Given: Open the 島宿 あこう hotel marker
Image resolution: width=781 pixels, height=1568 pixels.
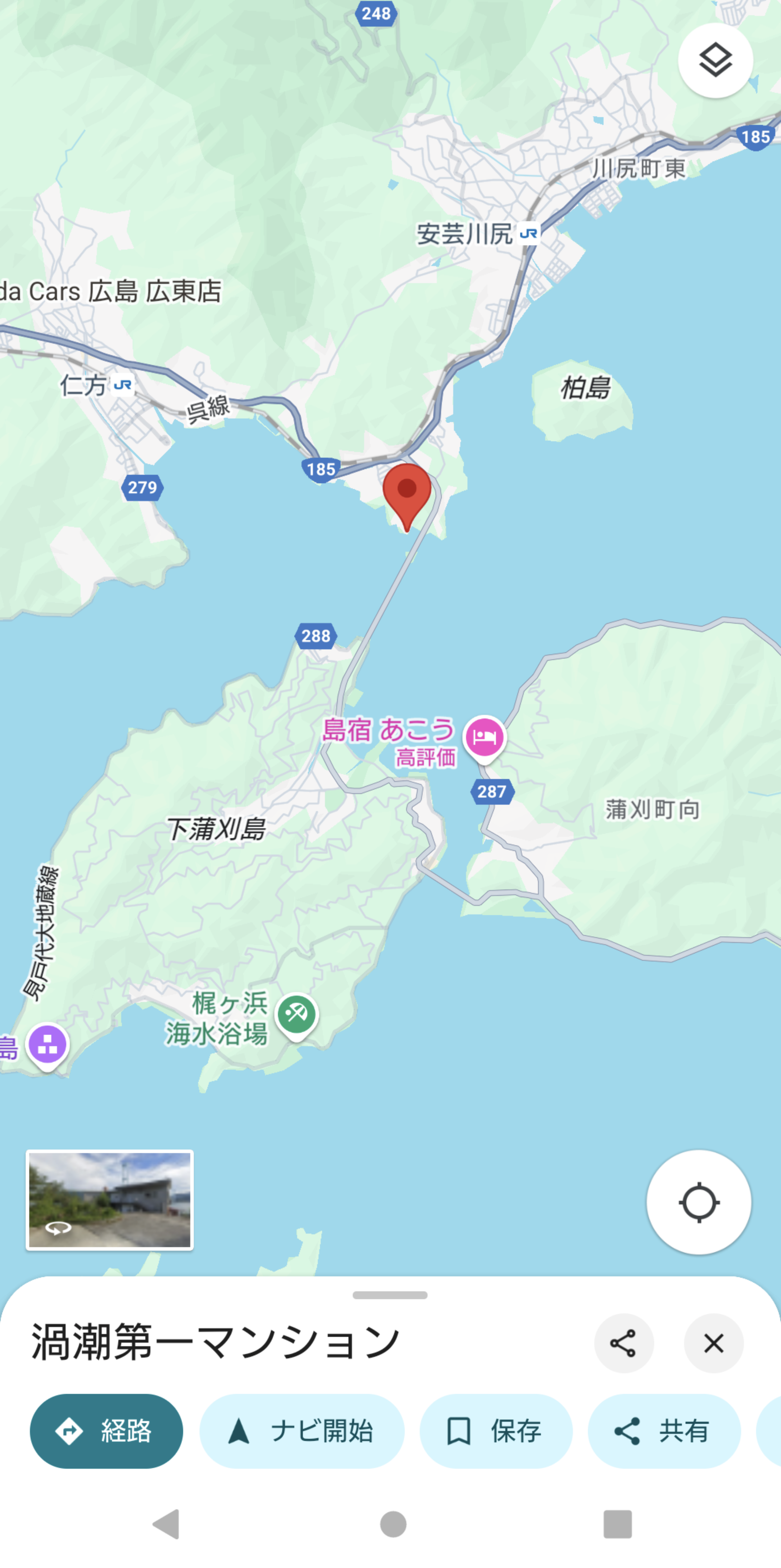Looking at the screenshot, I should tap(484, 738).
